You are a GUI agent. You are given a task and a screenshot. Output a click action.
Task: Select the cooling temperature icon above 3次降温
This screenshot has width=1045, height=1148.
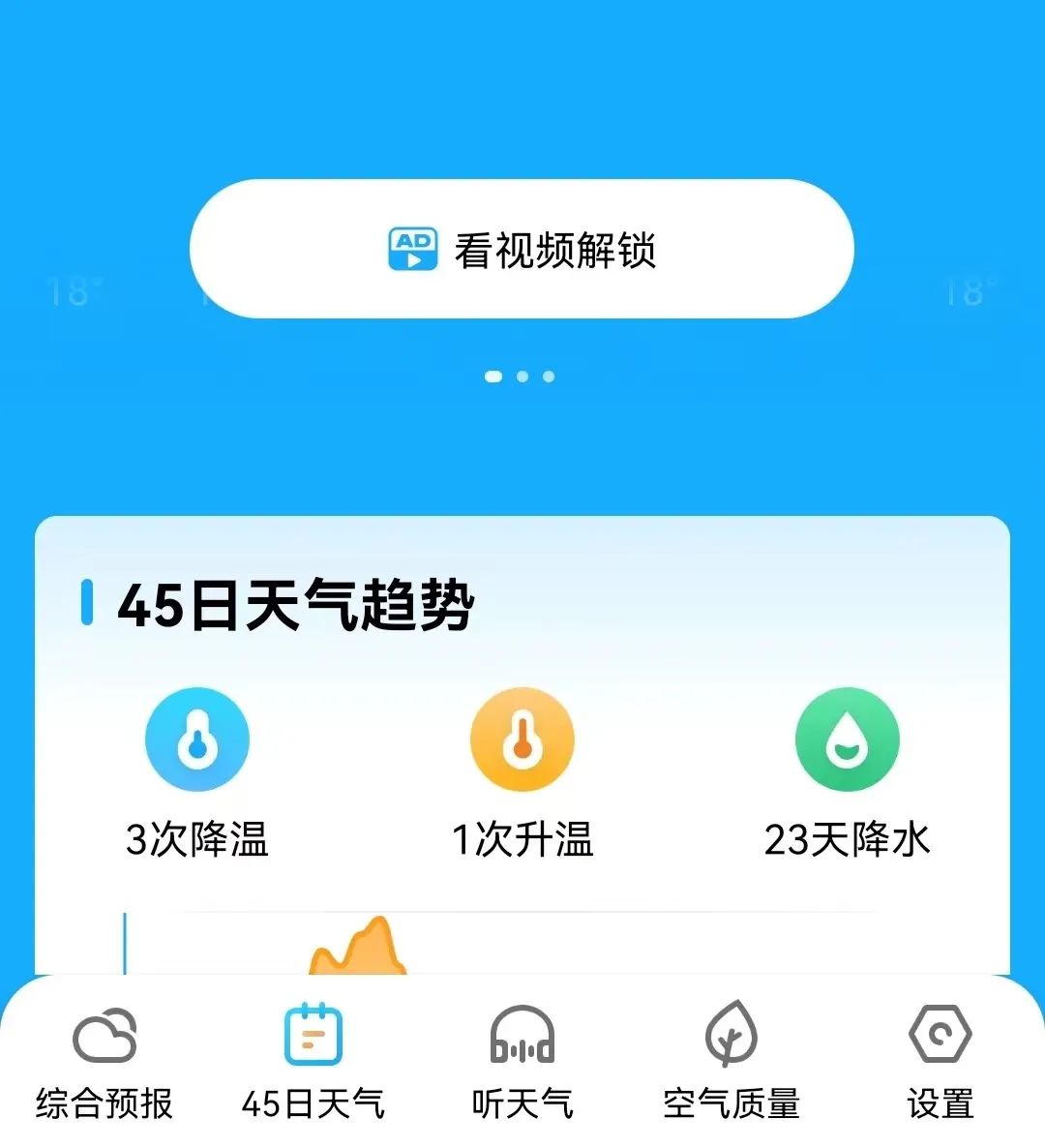pyautogui.click(x=197, y=739)
